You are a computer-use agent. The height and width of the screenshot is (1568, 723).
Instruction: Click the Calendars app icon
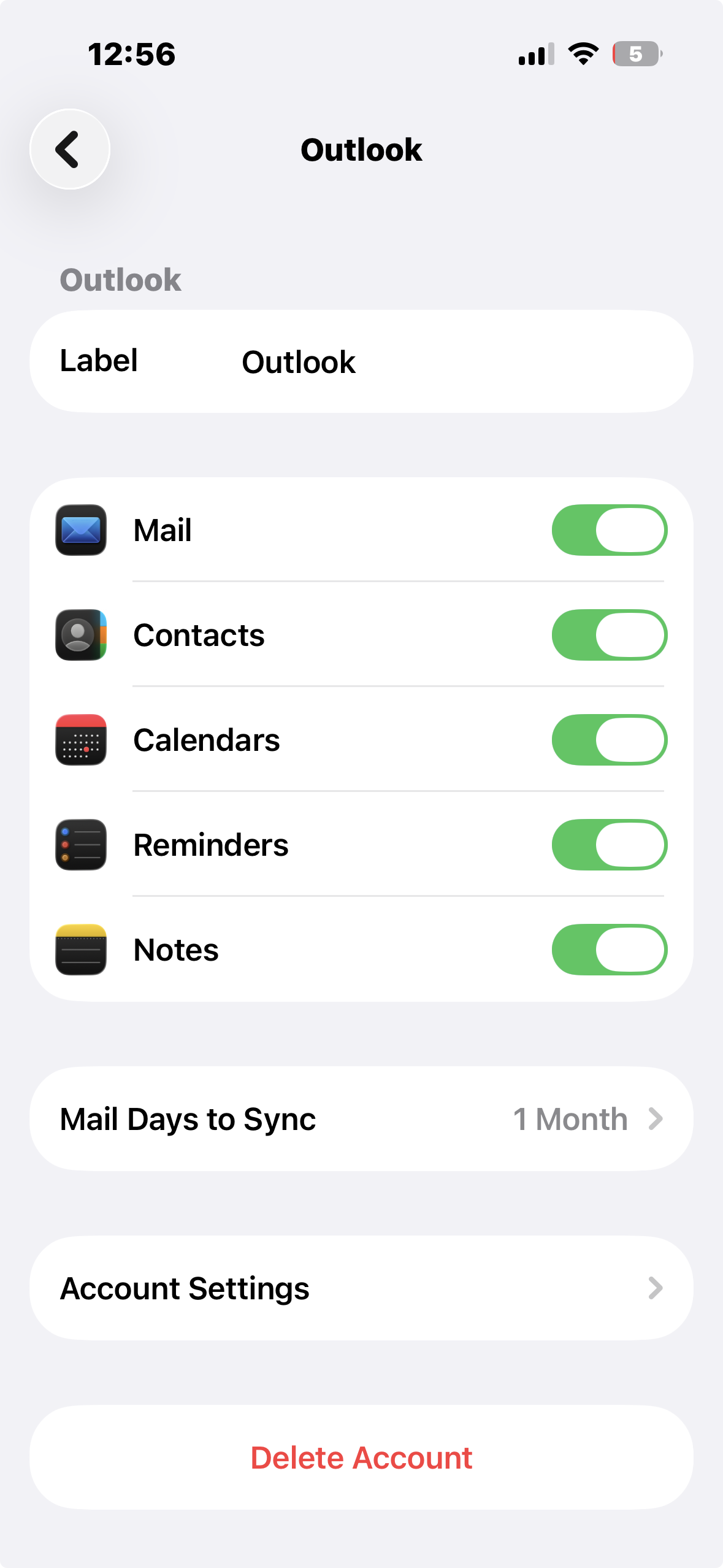[80, 740]
